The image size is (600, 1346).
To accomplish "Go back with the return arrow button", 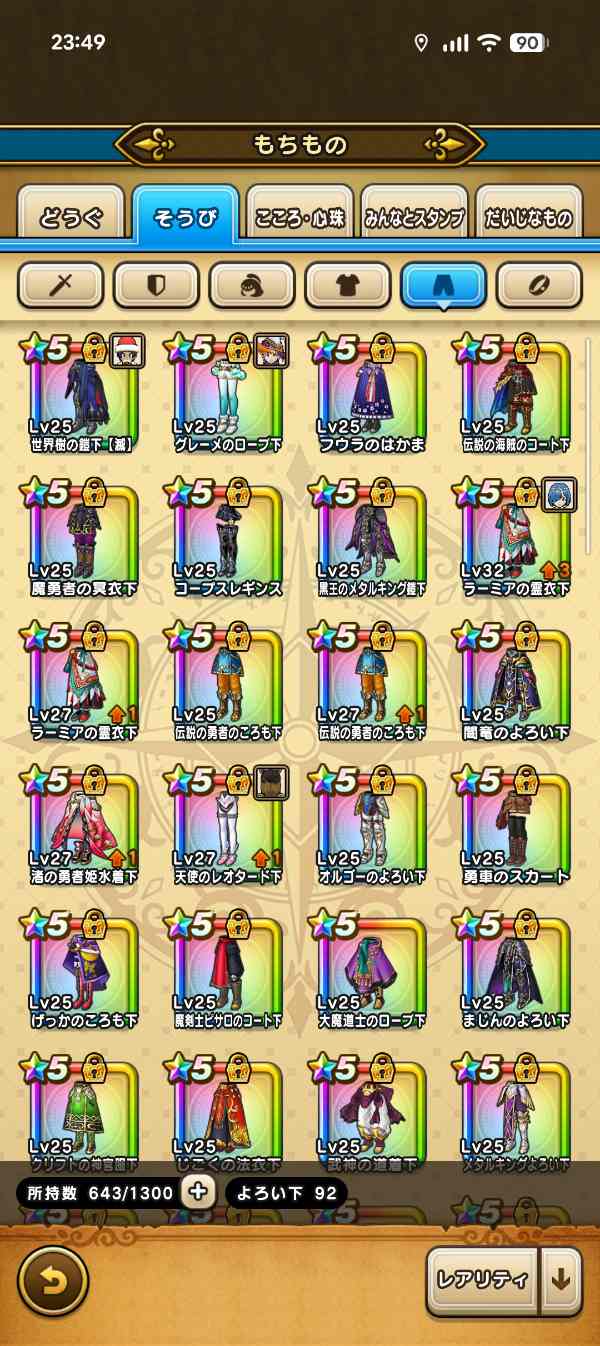I will point(53,1281).
